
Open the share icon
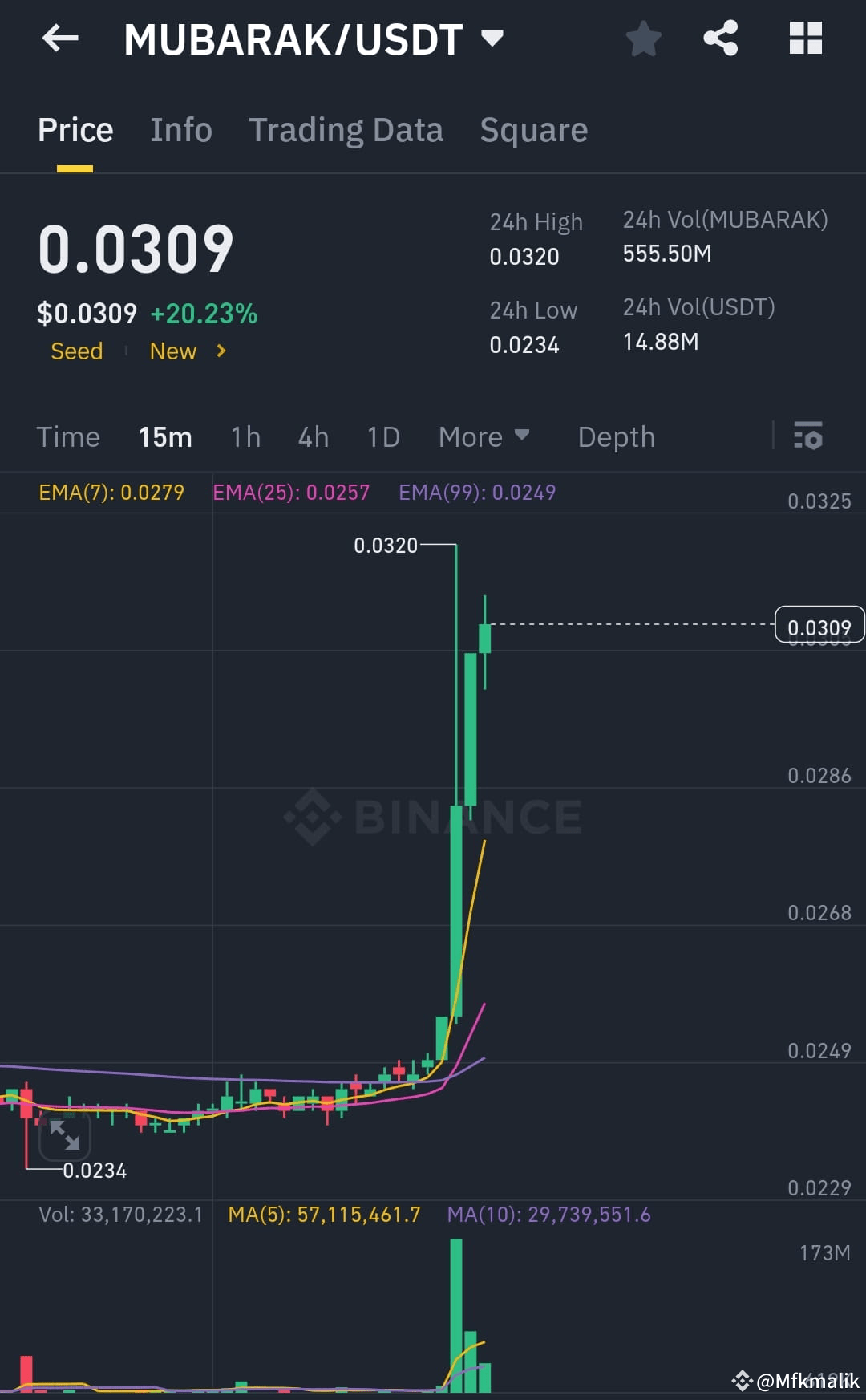click(720, 38)
